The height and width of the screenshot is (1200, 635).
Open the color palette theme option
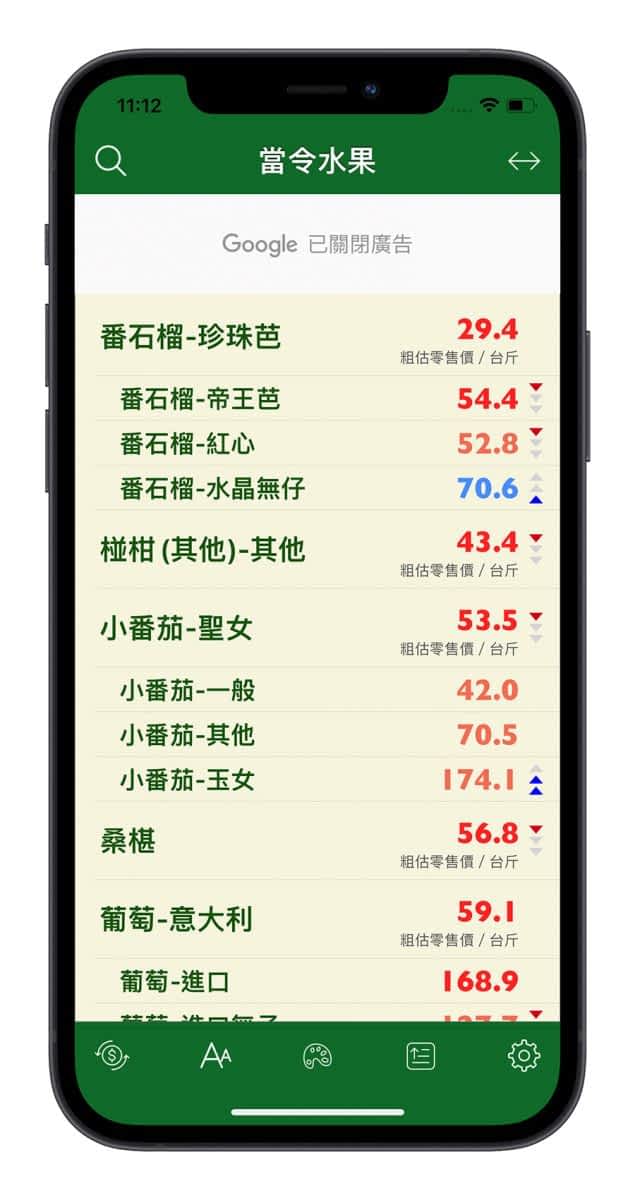(318, 1056)
